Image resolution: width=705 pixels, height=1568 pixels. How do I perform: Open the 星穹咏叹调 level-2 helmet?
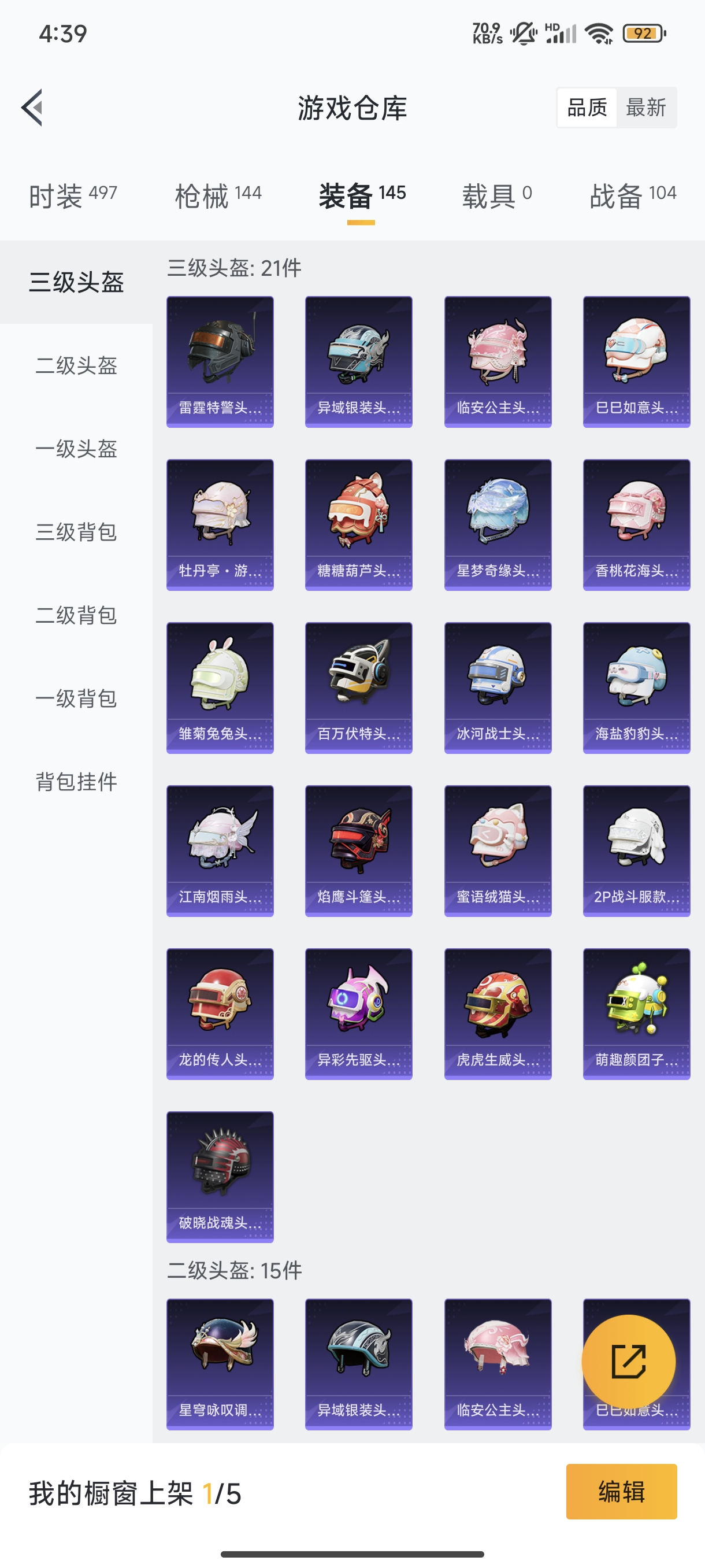(x=220, y=1364)
